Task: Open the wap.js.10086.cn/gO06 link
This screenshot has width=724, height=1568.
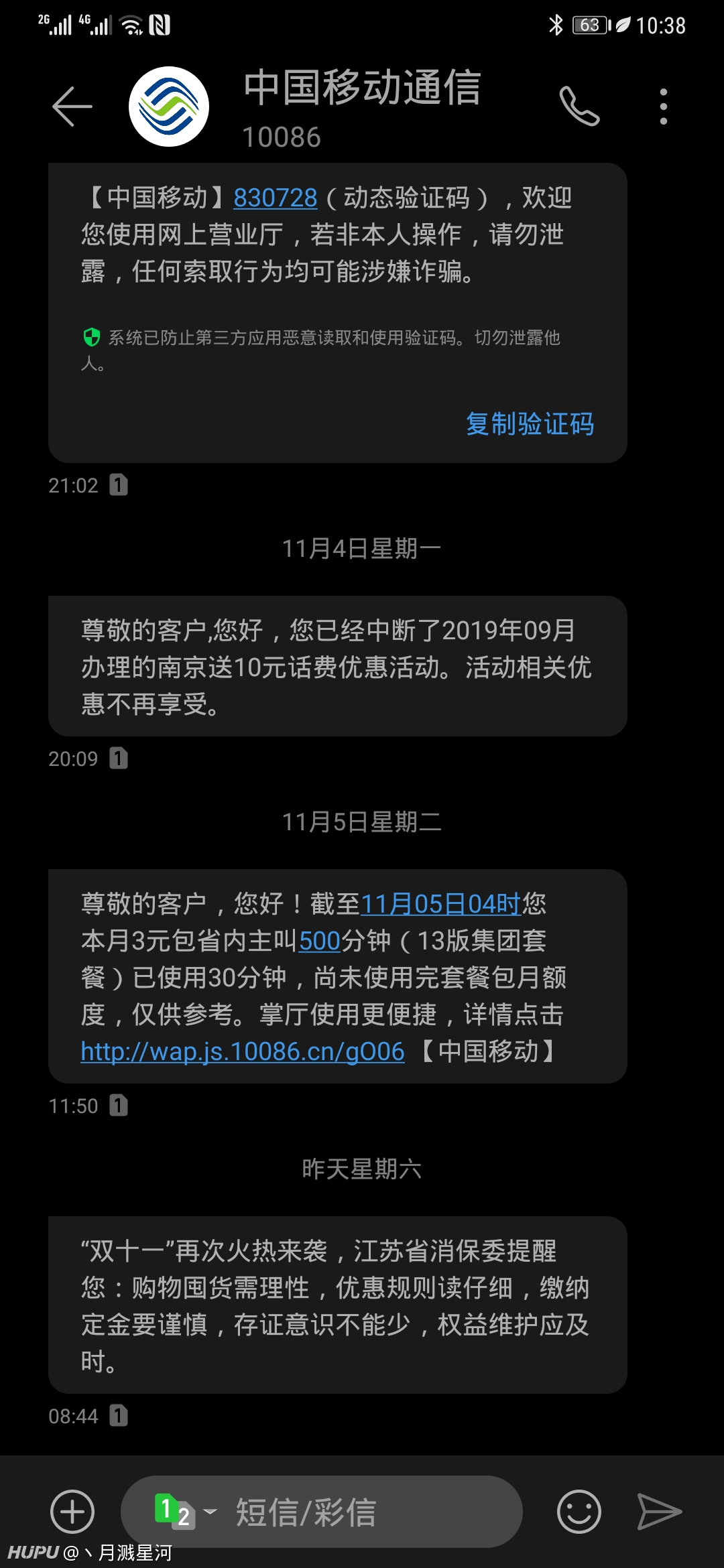Action: pyautogui.click(x=243, y=1051)
